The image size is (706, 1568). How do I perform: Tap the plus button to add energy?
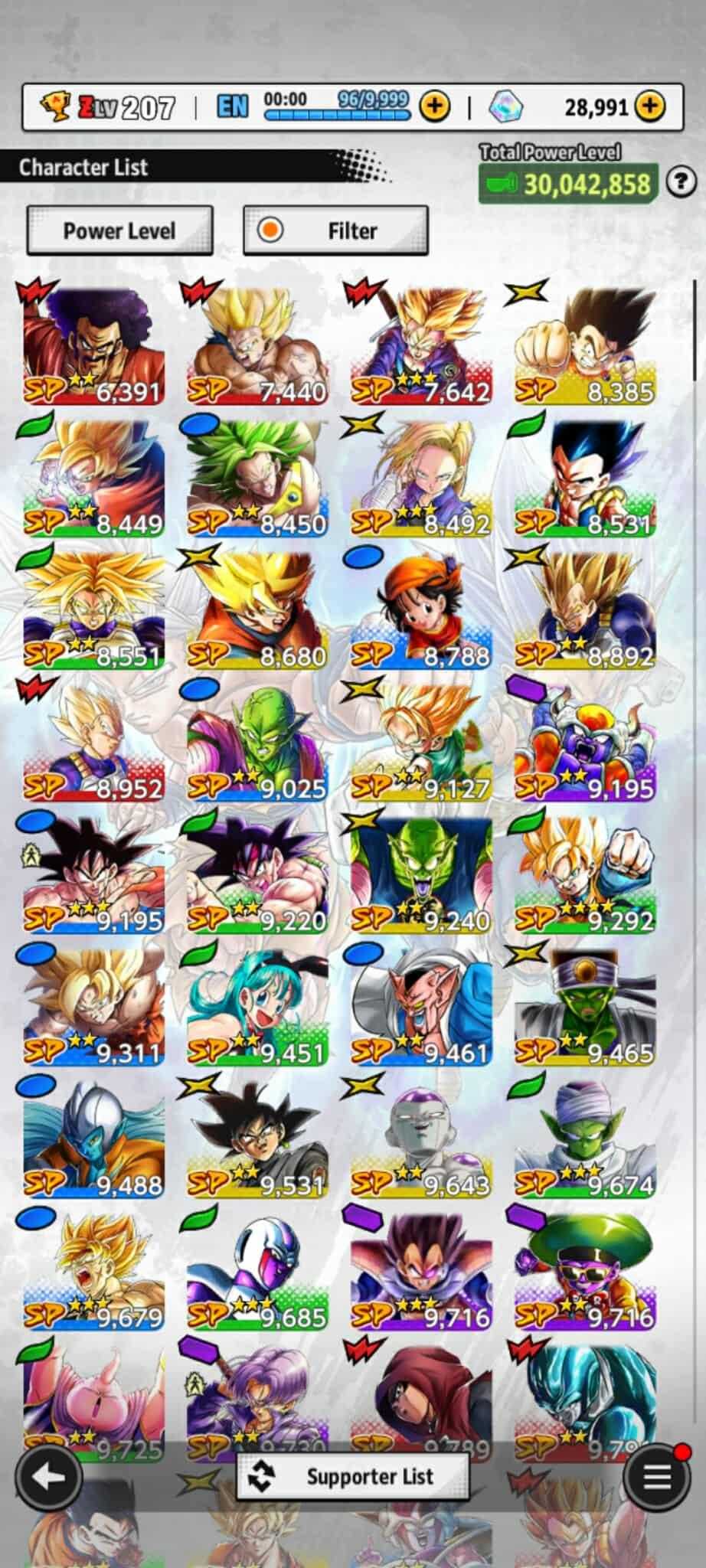pos(435,106)
